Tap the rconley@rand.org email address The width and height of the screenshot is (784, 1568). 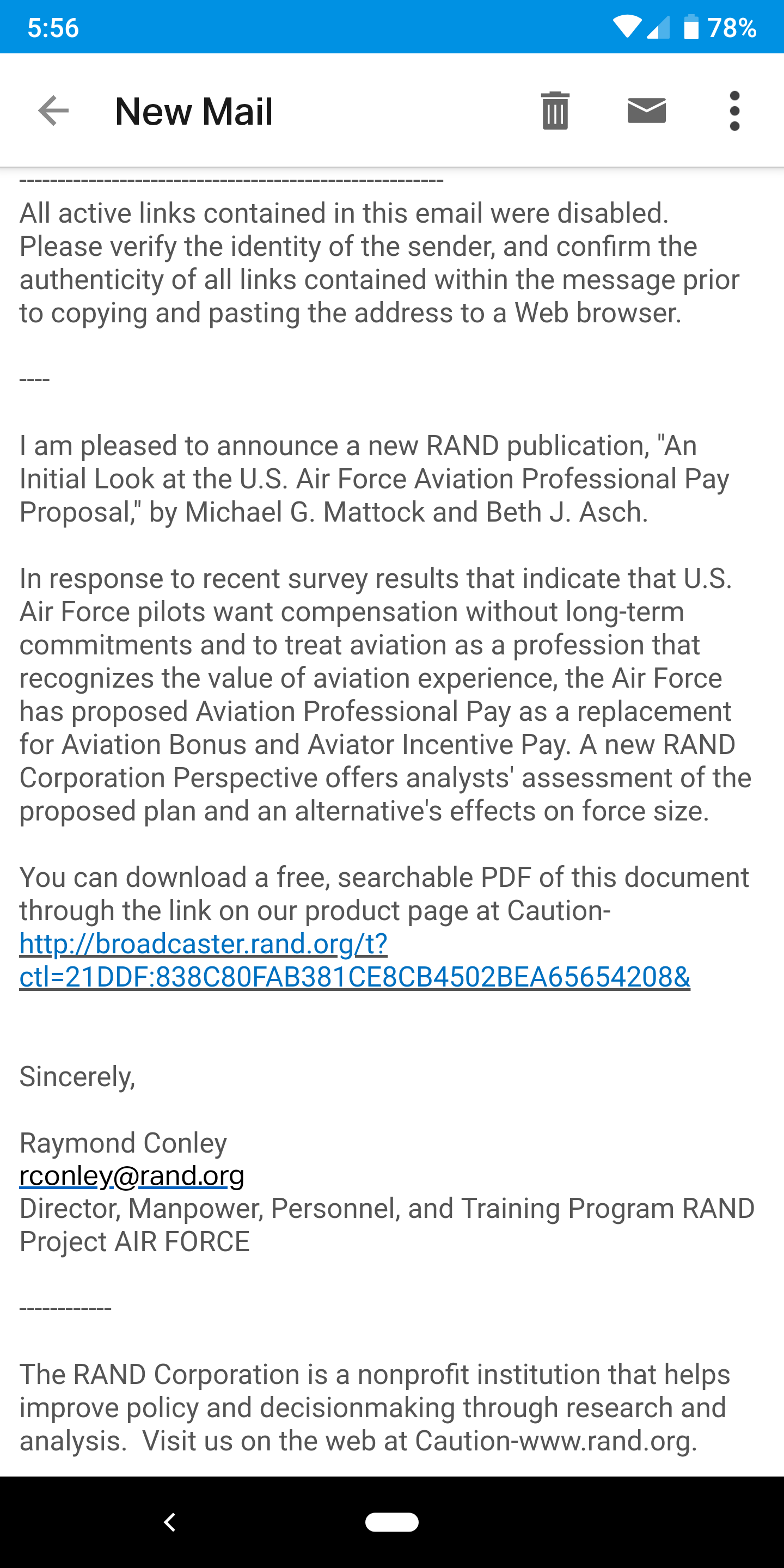point(131,1175)
